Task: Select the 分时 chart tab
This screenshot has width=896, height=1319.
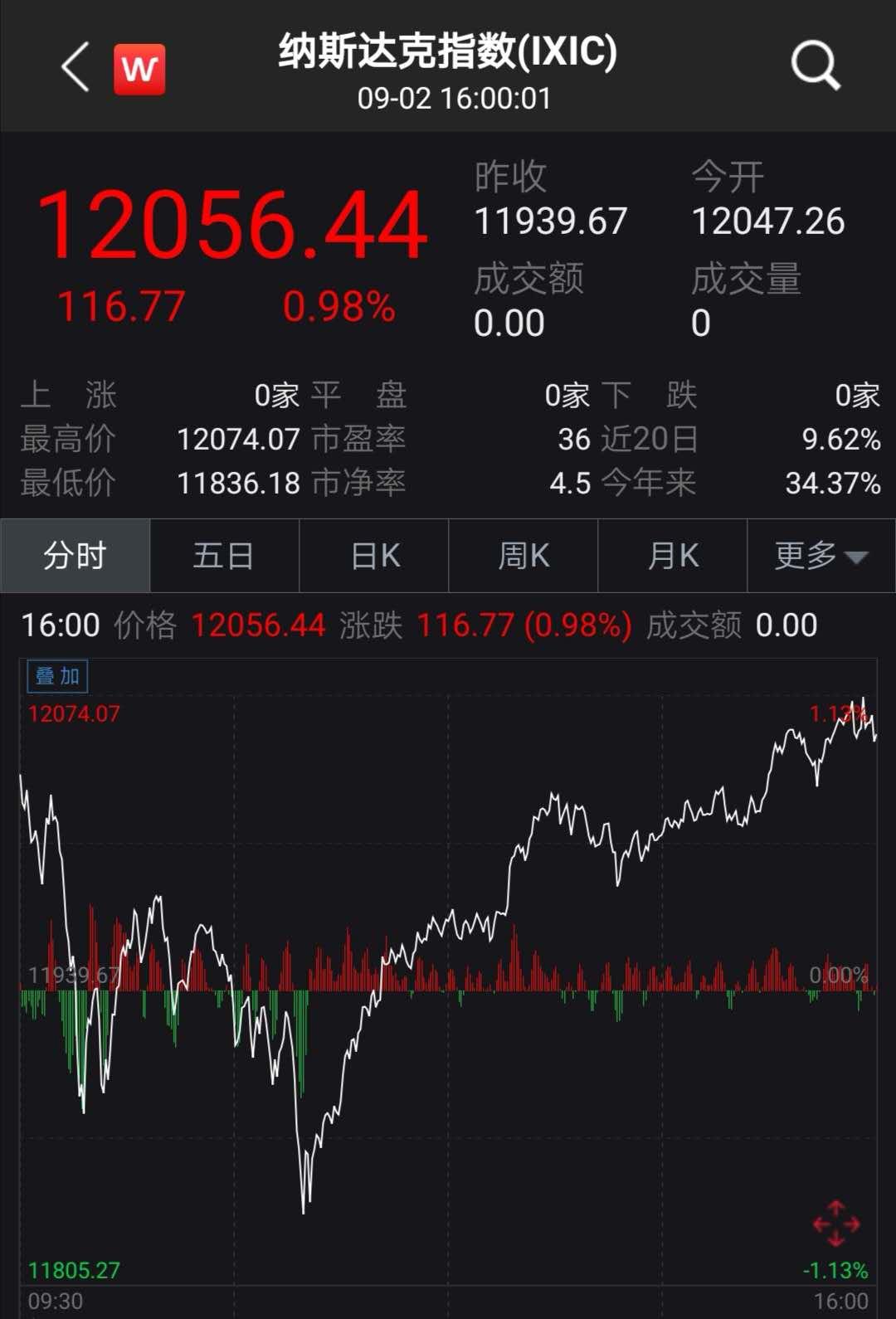Action: [x=75, y=556]
